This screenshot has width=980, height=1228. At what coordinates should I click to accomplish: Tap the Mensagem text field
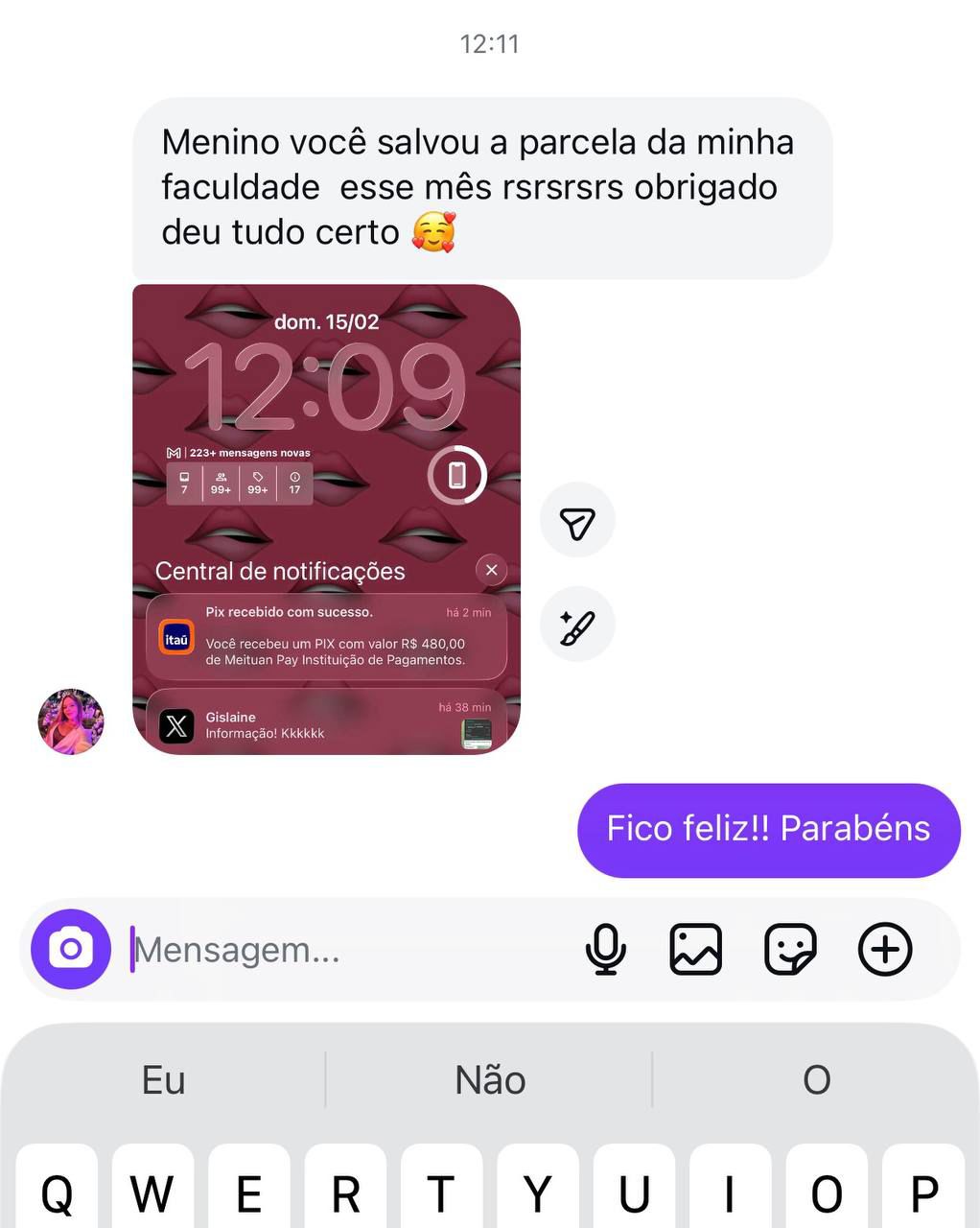pos(345,950)
